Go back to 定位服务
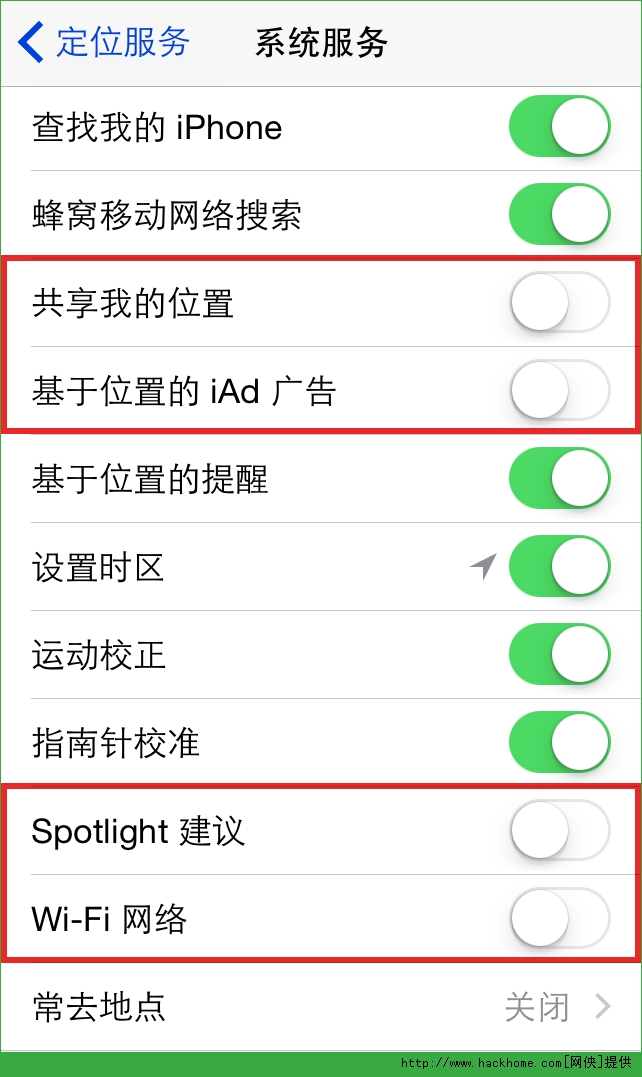The height and width of the screenshot is (1077, 642). point(104,44)
